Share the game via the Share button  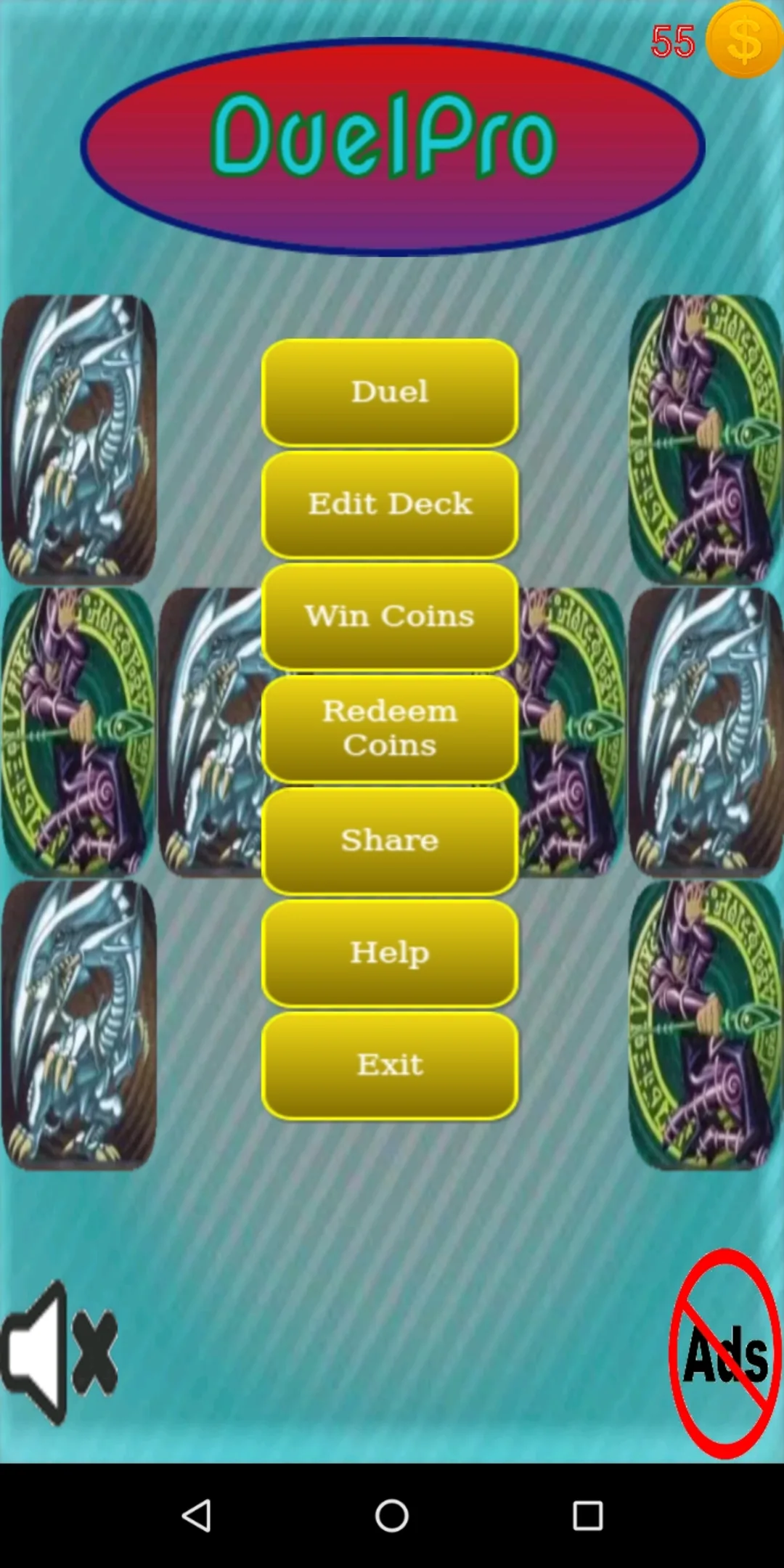(390, 841)
